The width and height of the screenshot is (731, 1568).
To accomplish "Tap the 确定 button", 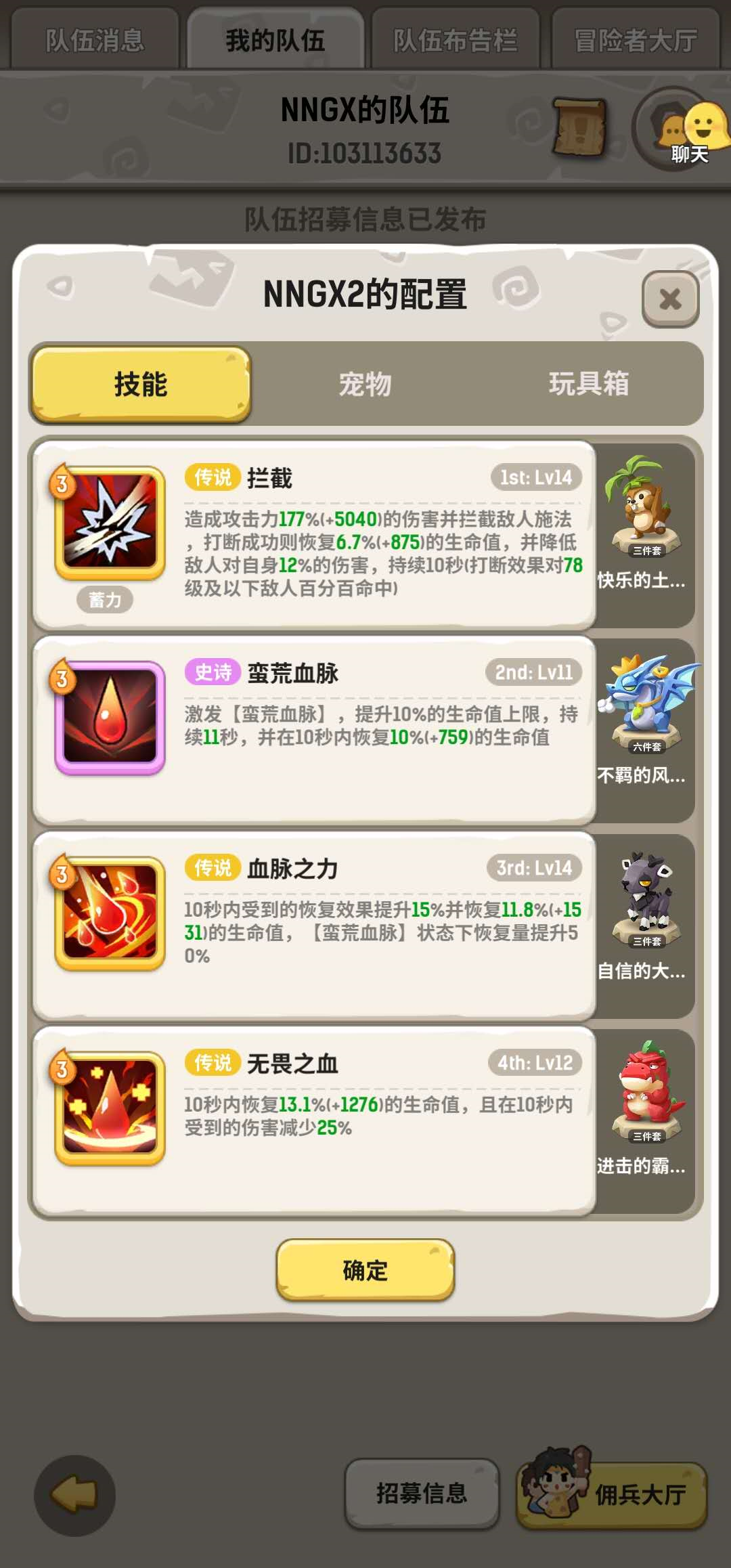I will click(365, 1270).
